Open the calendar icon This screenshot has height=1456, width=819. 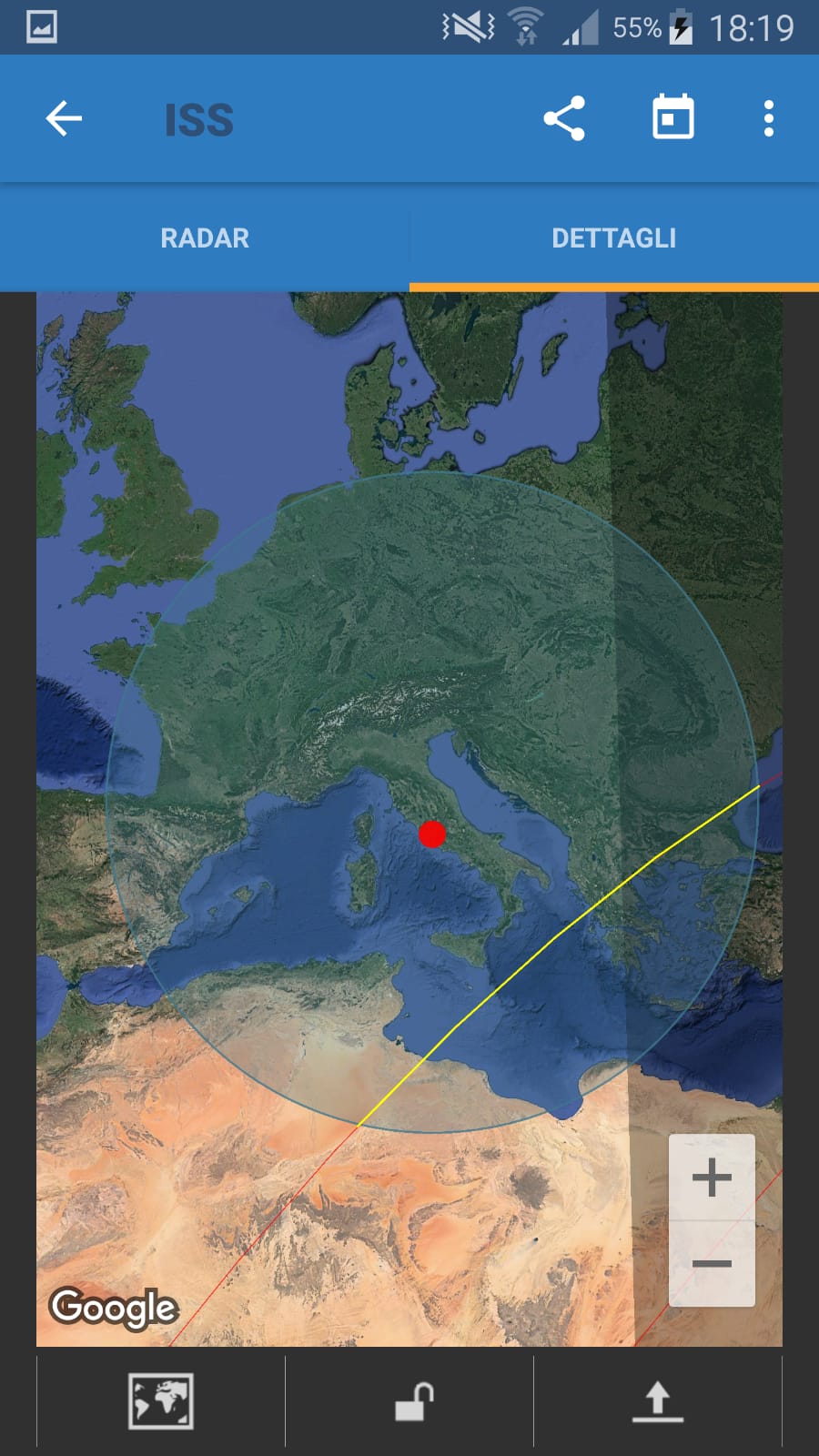[673, 117]
